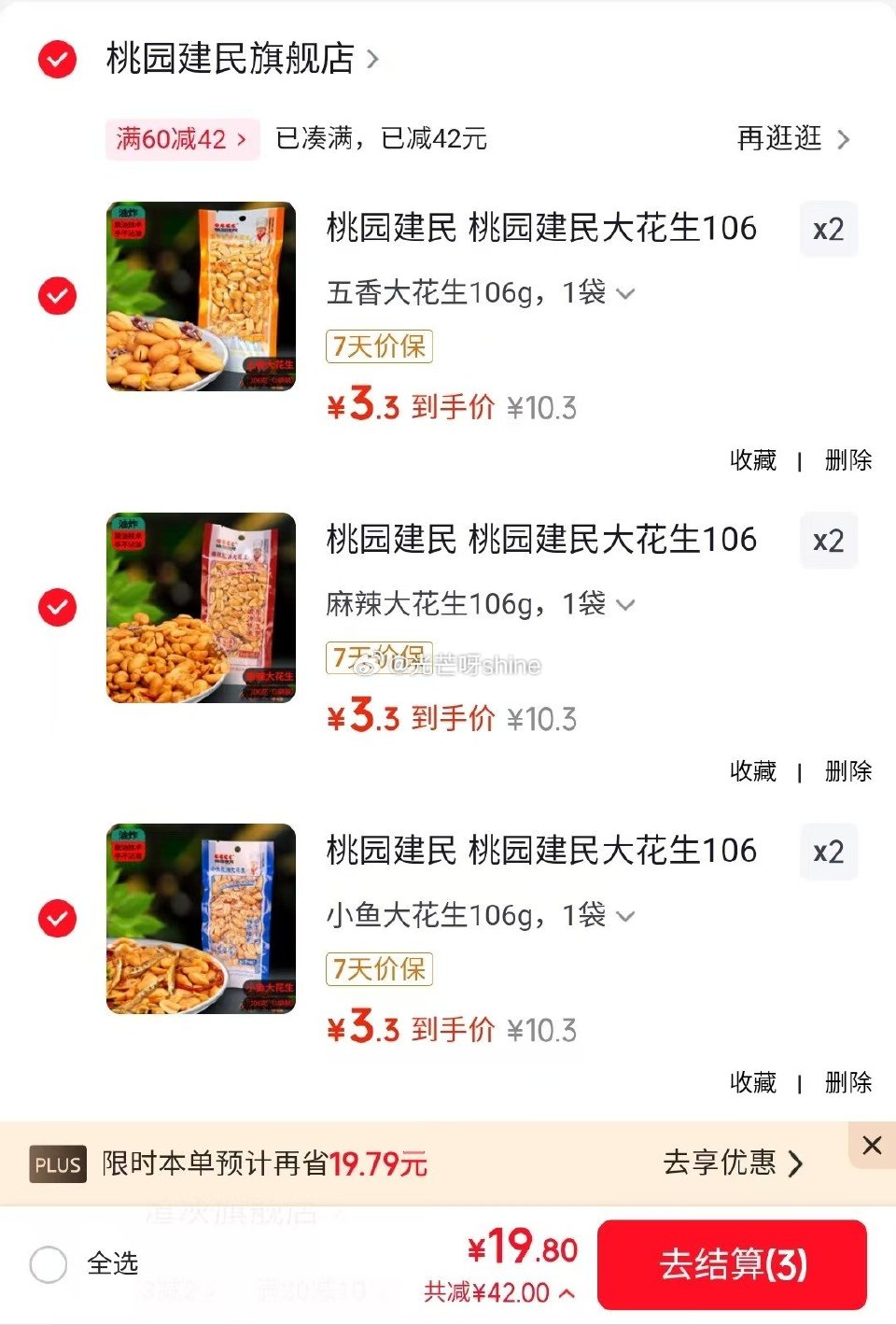The image size is (896, 1325).
Task: Click the x2 quantity badge on first item
Action: pyautogui.click(x=828, y=229)
